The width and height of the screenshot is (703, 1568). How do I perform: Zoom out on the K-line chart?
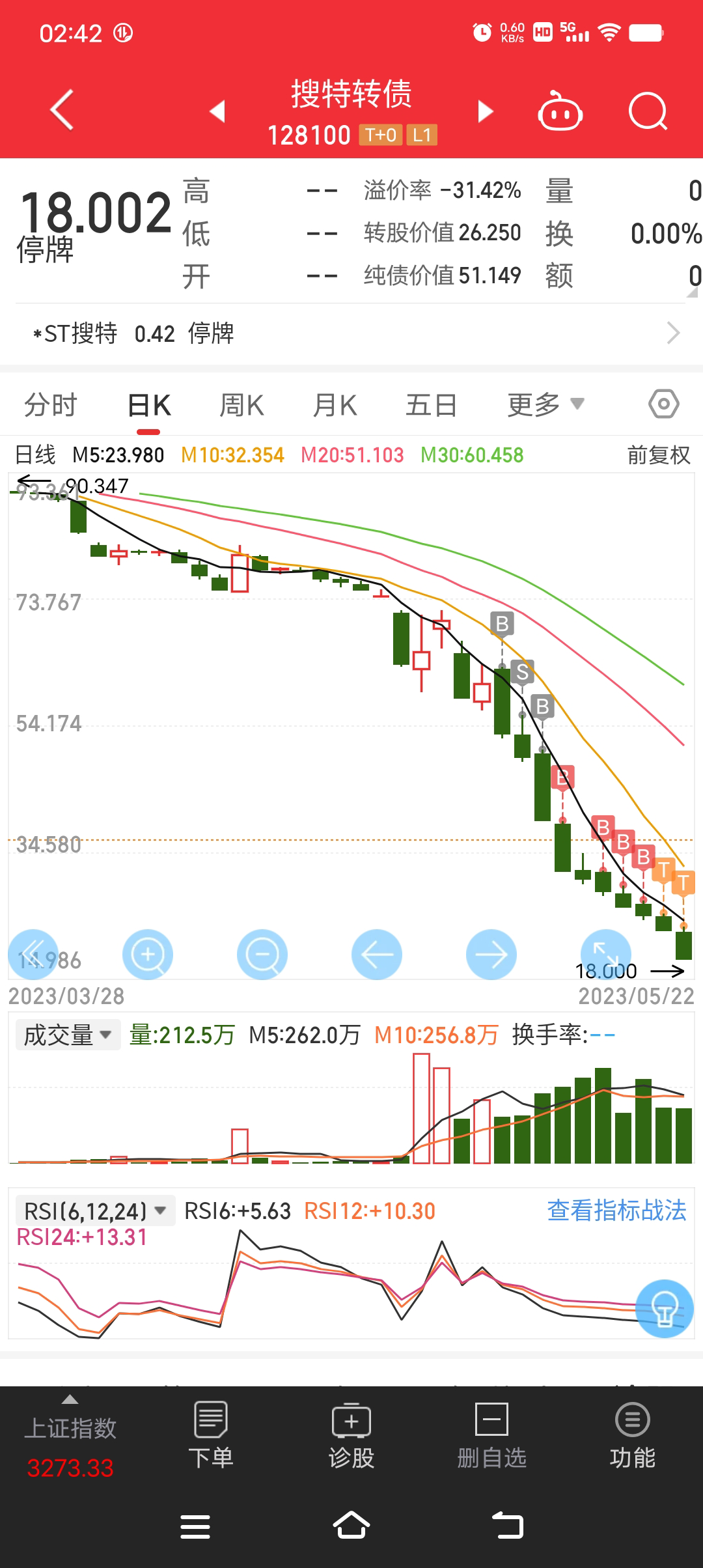pos(262,955)
